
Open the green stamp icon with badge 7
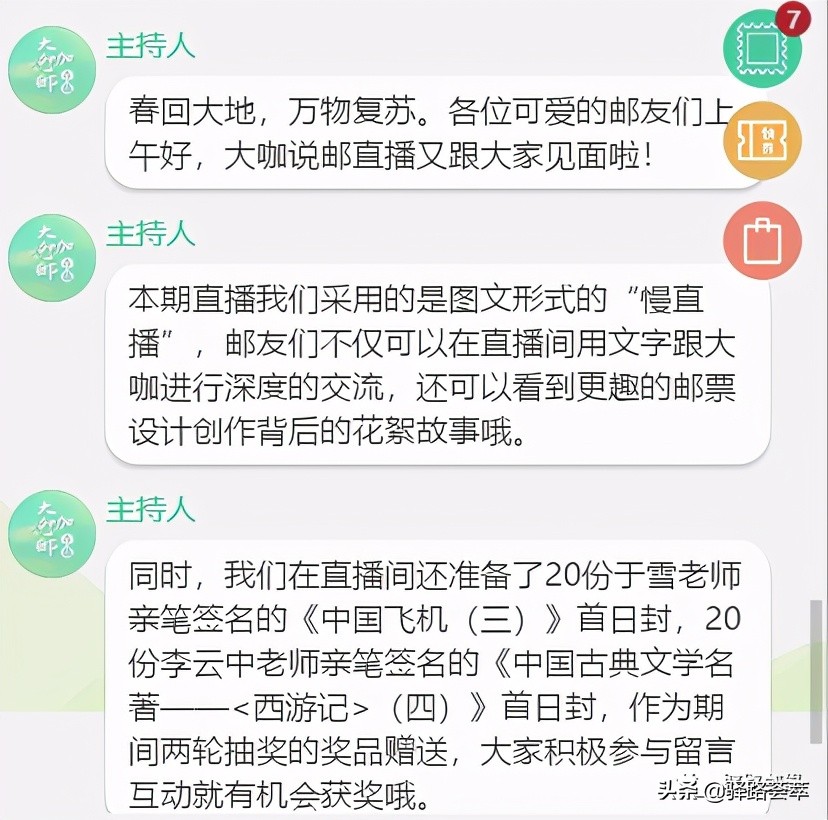pos(762,47)
